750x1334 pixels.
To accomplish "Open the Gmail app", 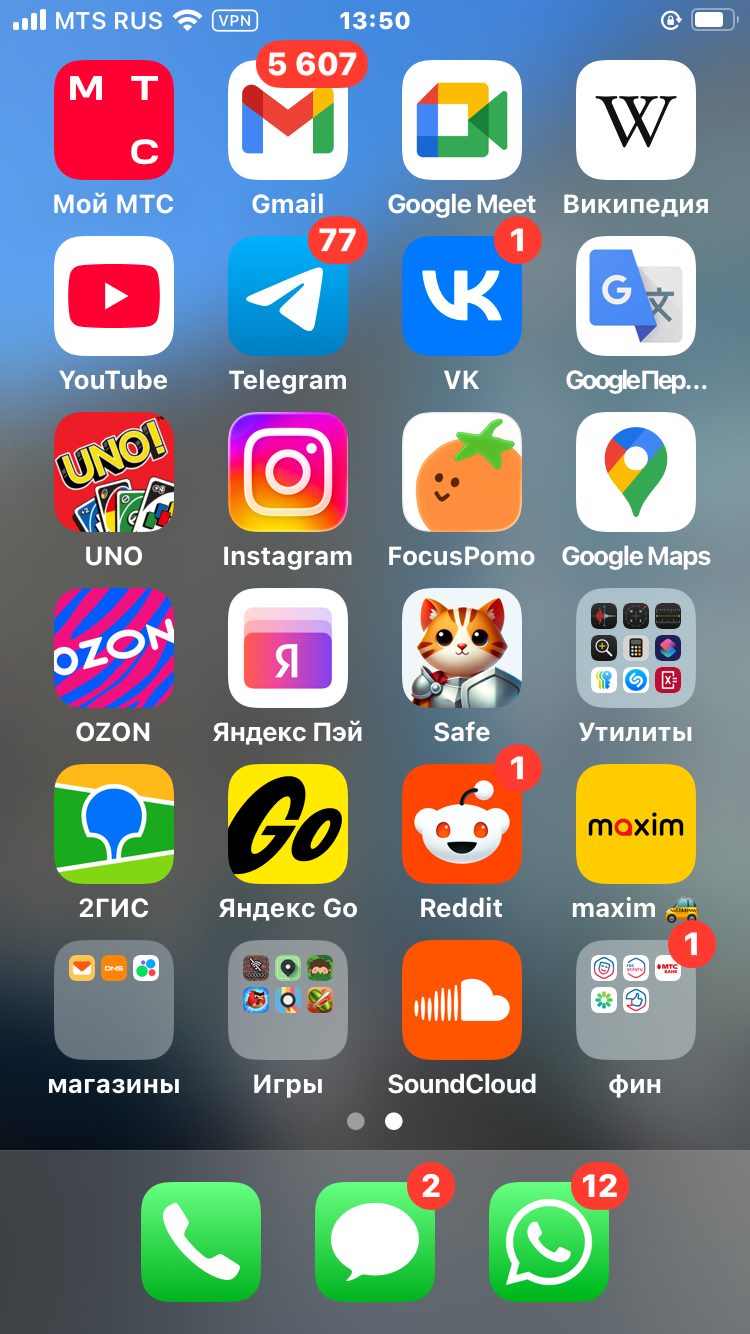I will (x=287, y=120).
